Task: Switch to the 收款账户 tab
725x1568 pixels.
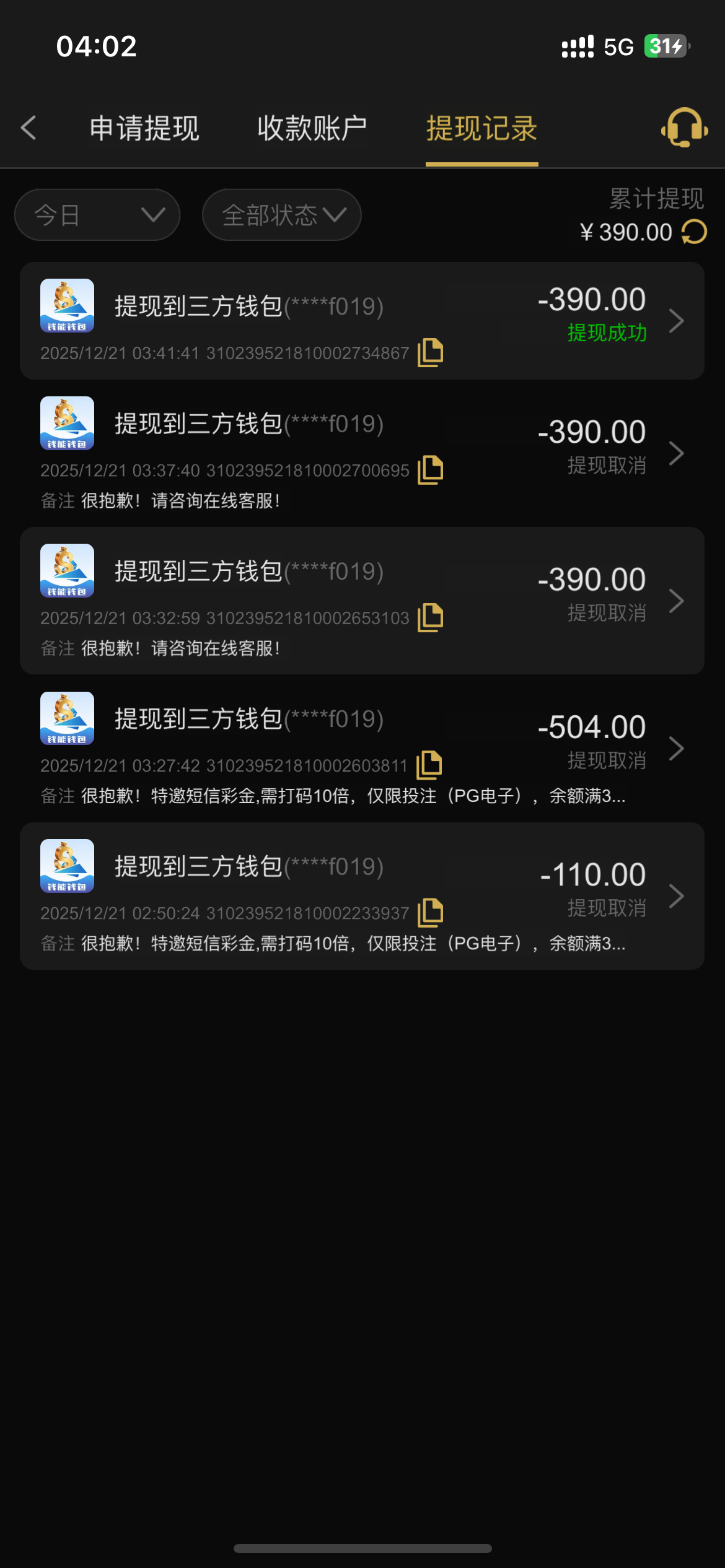Action: (311, 127)
